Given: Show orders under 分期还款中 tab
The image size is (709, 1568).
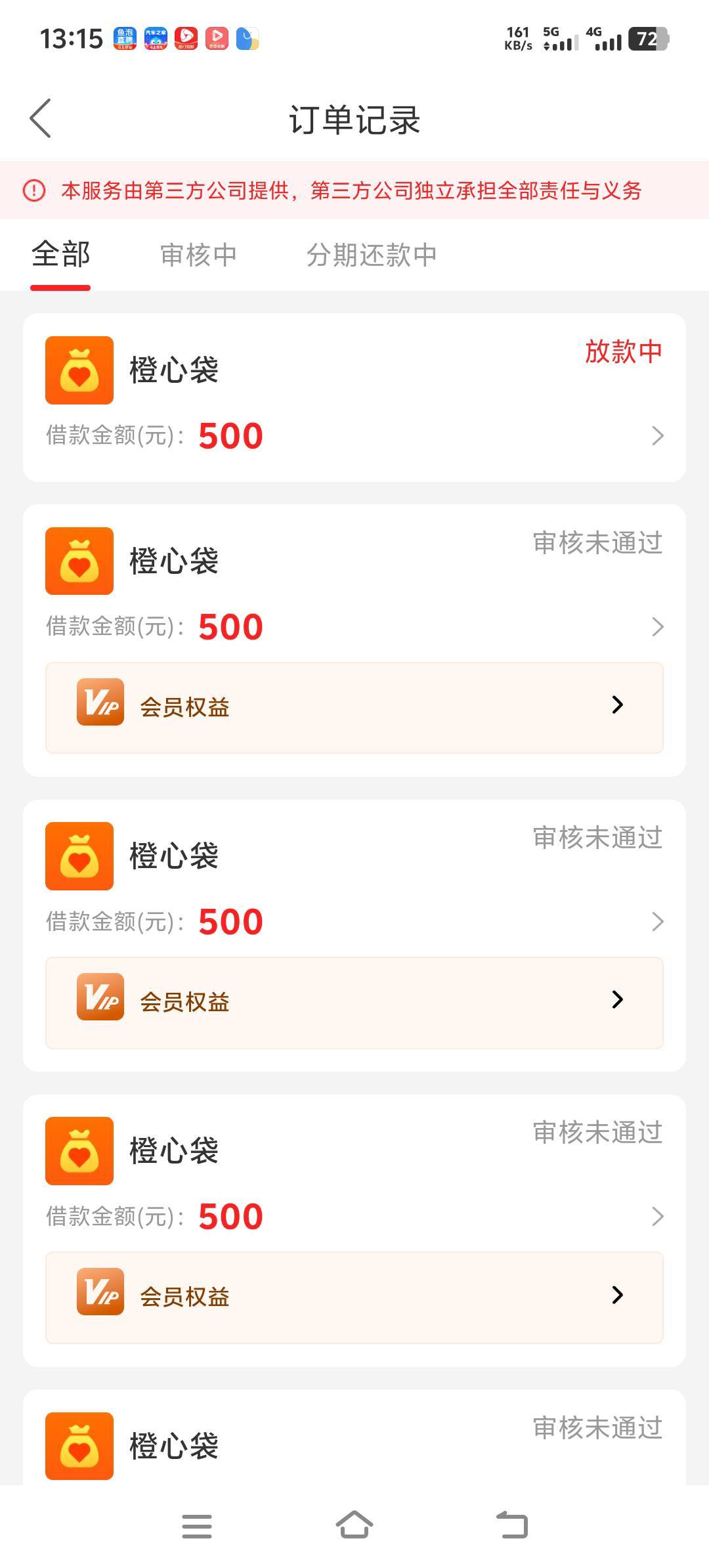Looking at the screenshot, I should (372, 255).
